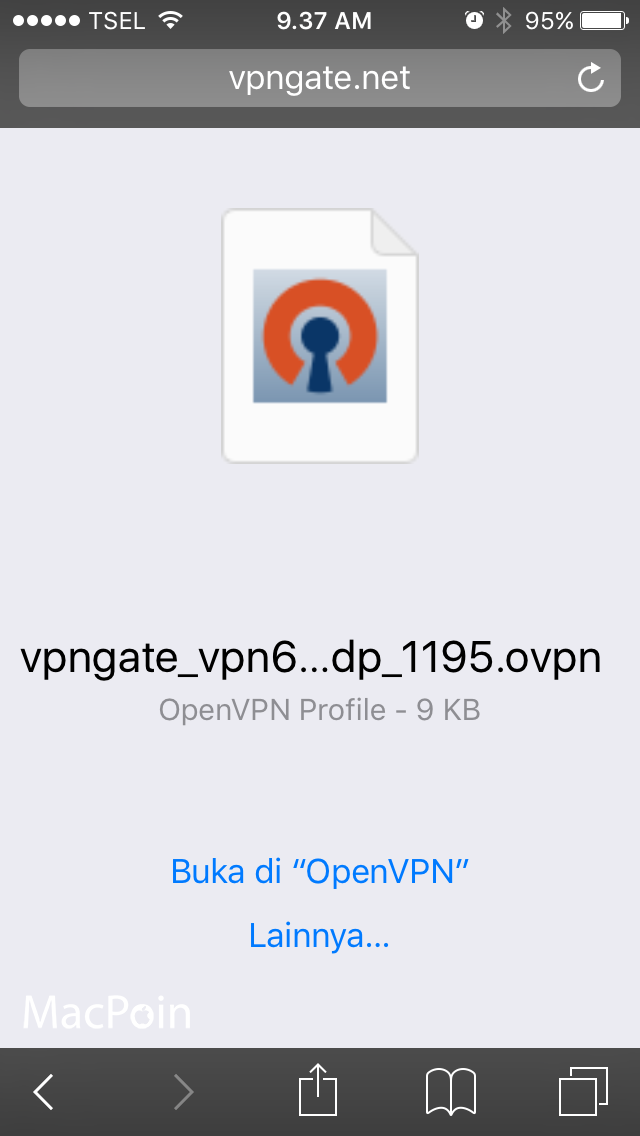Open the file in "OpenVPN"
The image size is (640, 1136).
point(320,871)
